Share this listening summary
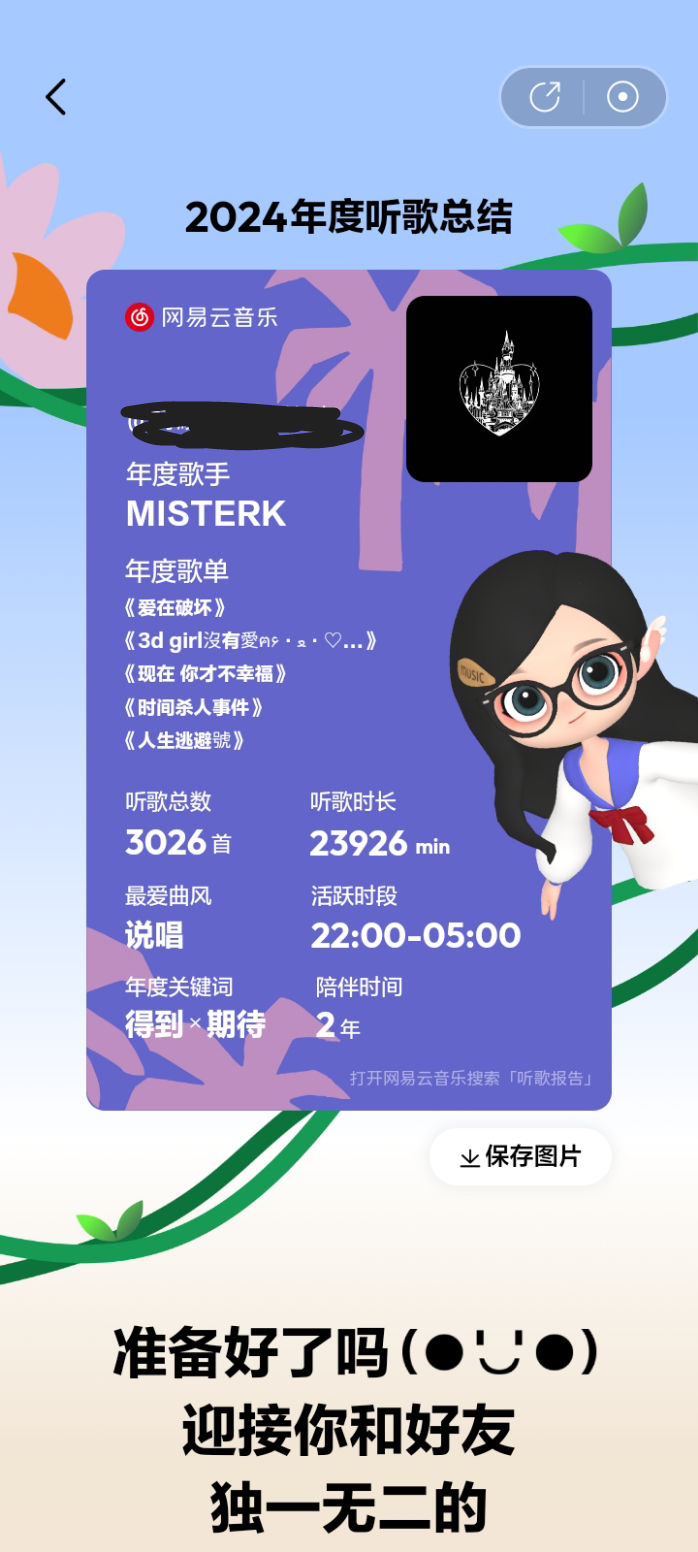This screenshot has width=698, height=1552. coord(545,97)
